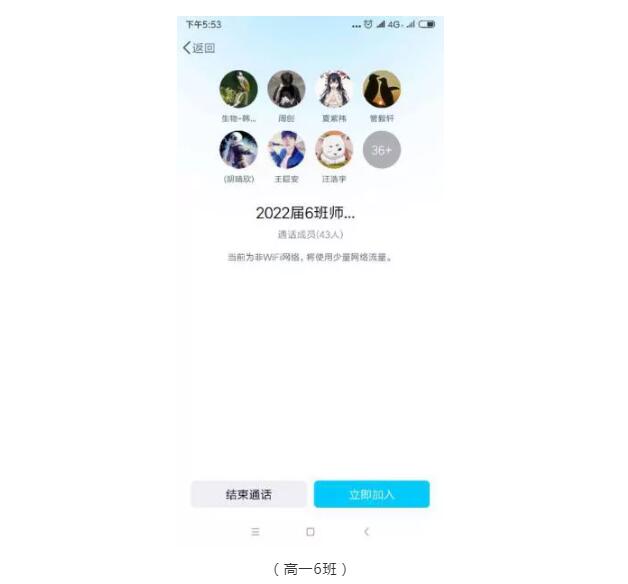Open the 36+ more members bubble
Viewport: 628px width, 584px height.
point(381,150)
